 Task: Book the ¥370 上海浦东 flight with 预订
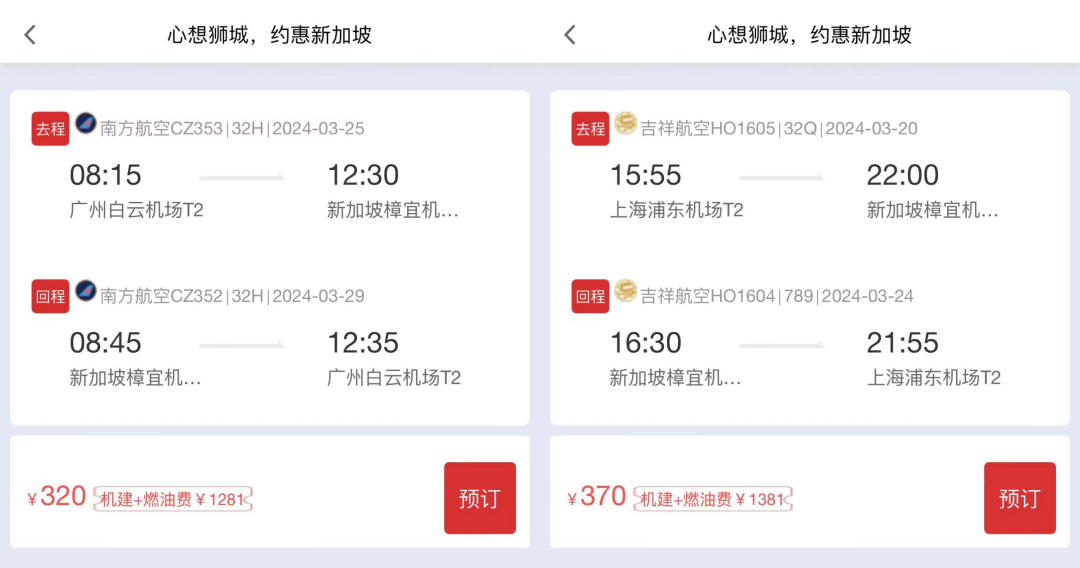(1019, 498)
